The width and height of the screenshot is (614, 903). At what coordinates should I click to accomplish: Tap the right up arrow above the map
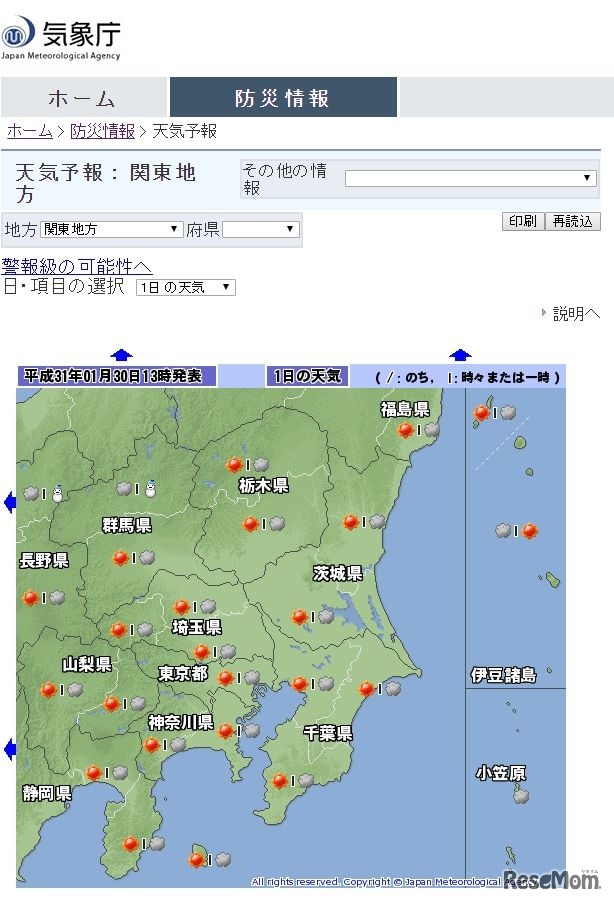pyautogui.click(x=460, y=354)
